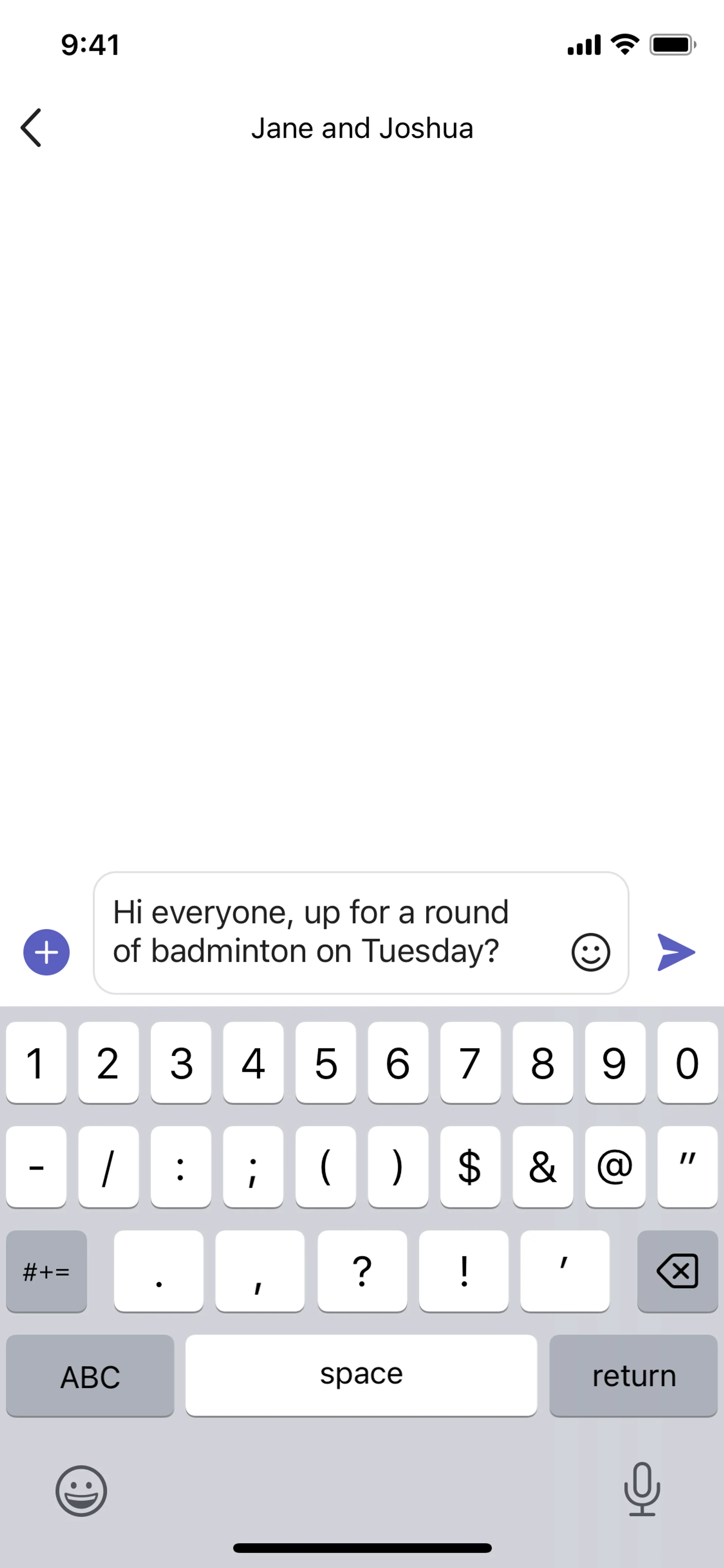Screen dimensions: 724x1568
Task: Switch keyboard to ABC letters
Action: pos(90,1376)
